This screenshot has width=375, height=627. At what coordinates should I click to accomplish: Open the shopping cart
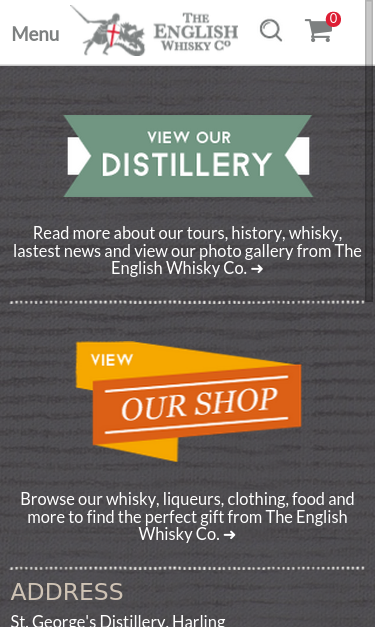322,27
